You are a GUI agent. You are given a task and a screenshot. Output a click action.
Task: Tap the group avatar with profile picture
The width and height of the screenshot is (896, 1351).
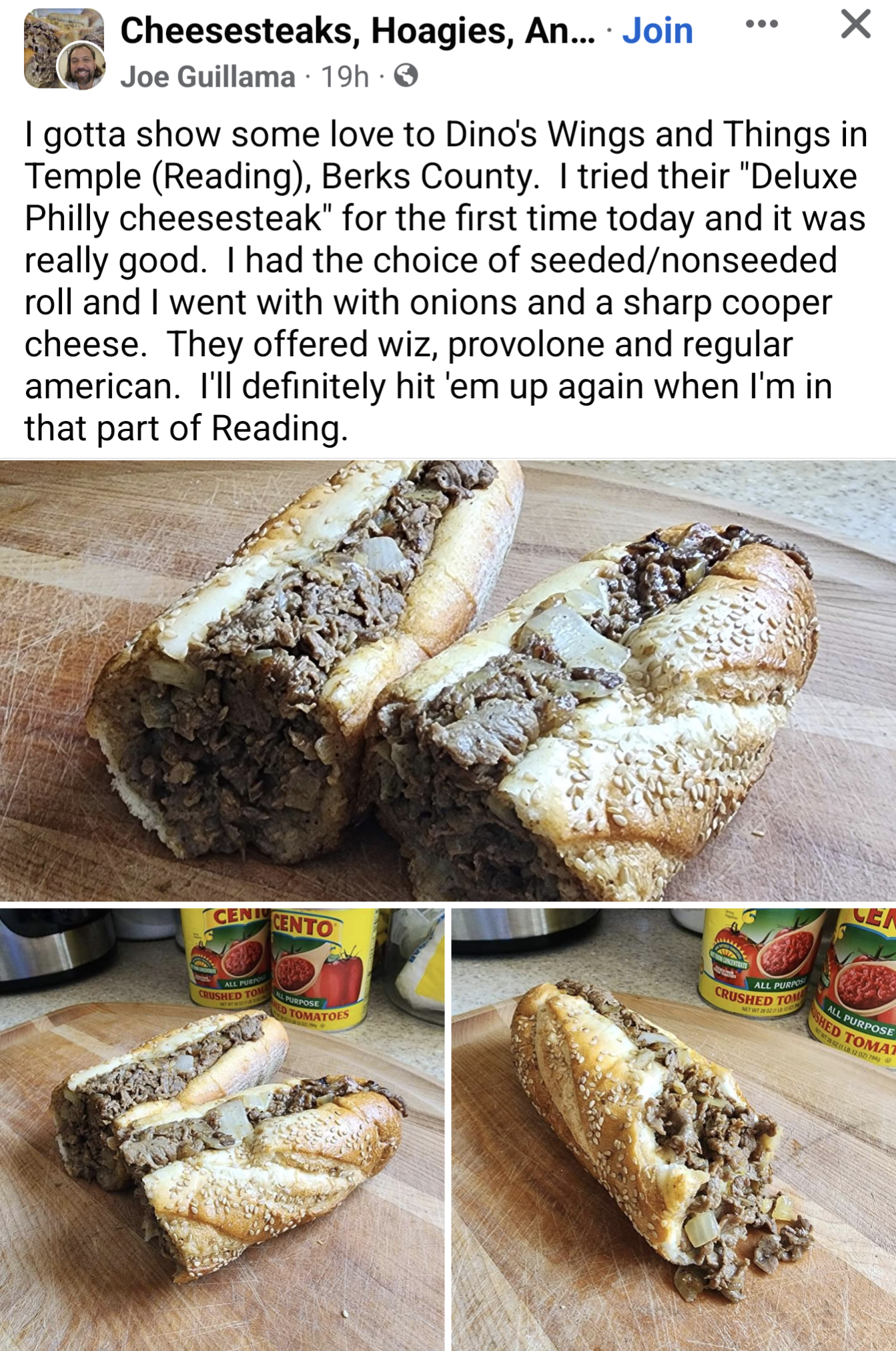click(x=64, y=49)
